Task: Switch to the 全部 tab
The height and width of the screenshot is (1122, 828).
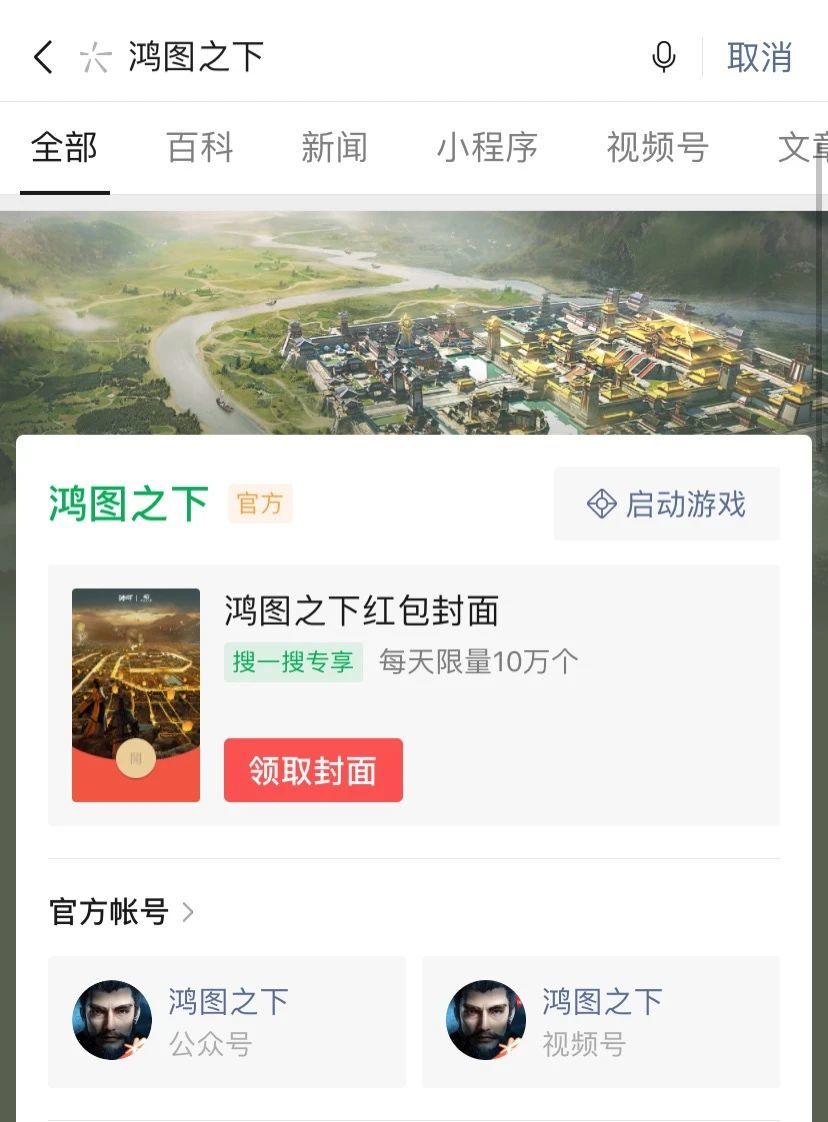Action: (64, 148)
